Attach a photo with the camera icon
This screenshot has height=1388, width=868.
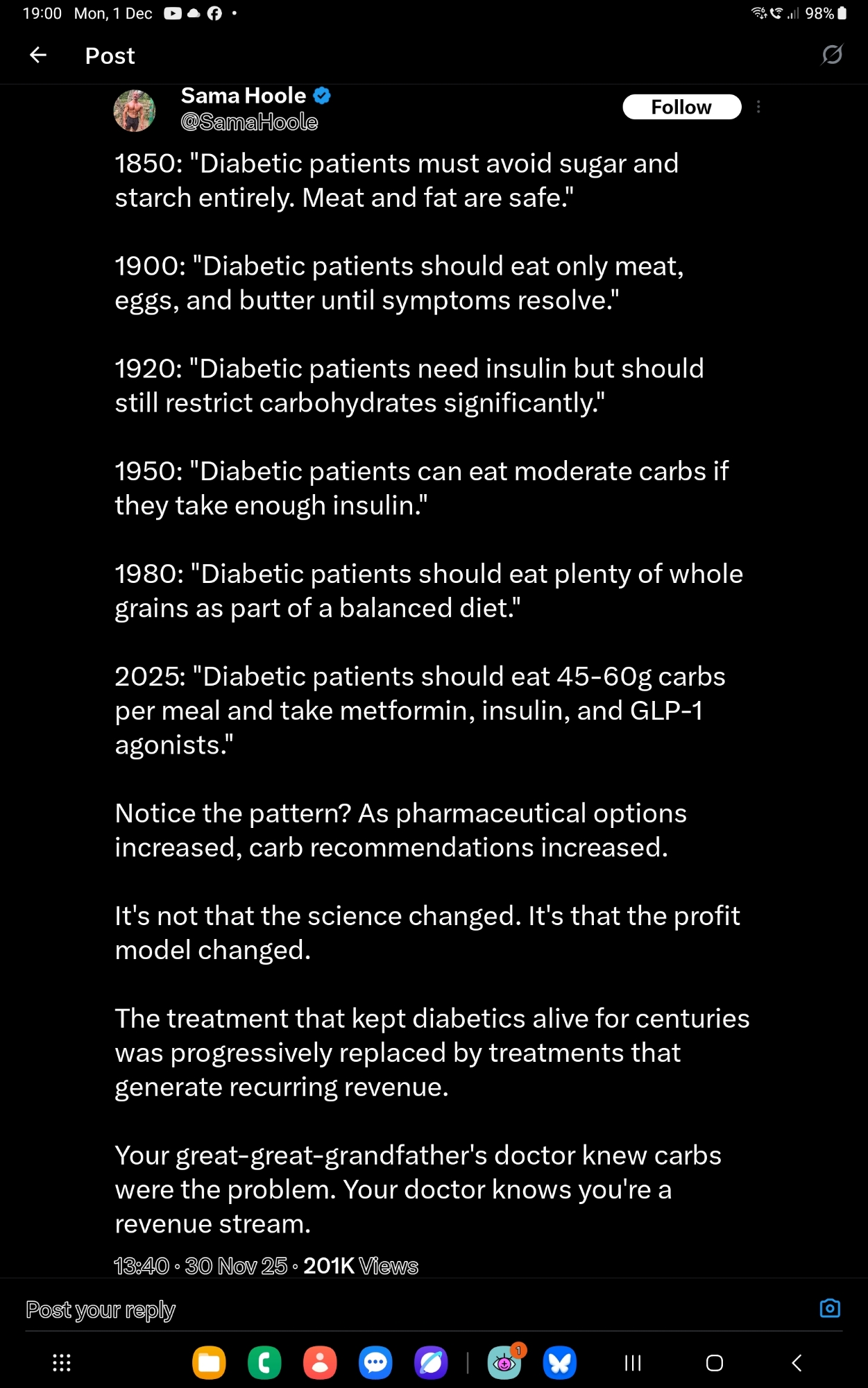tap(830, 1308)
